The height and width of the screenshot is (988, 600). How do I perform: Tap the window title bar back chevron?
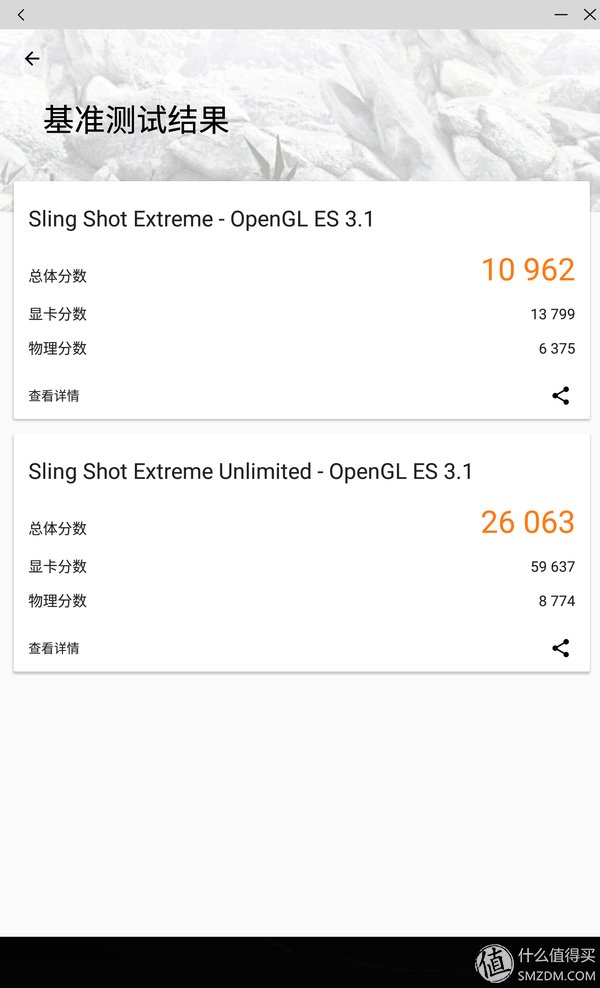[x=21, y=14]
